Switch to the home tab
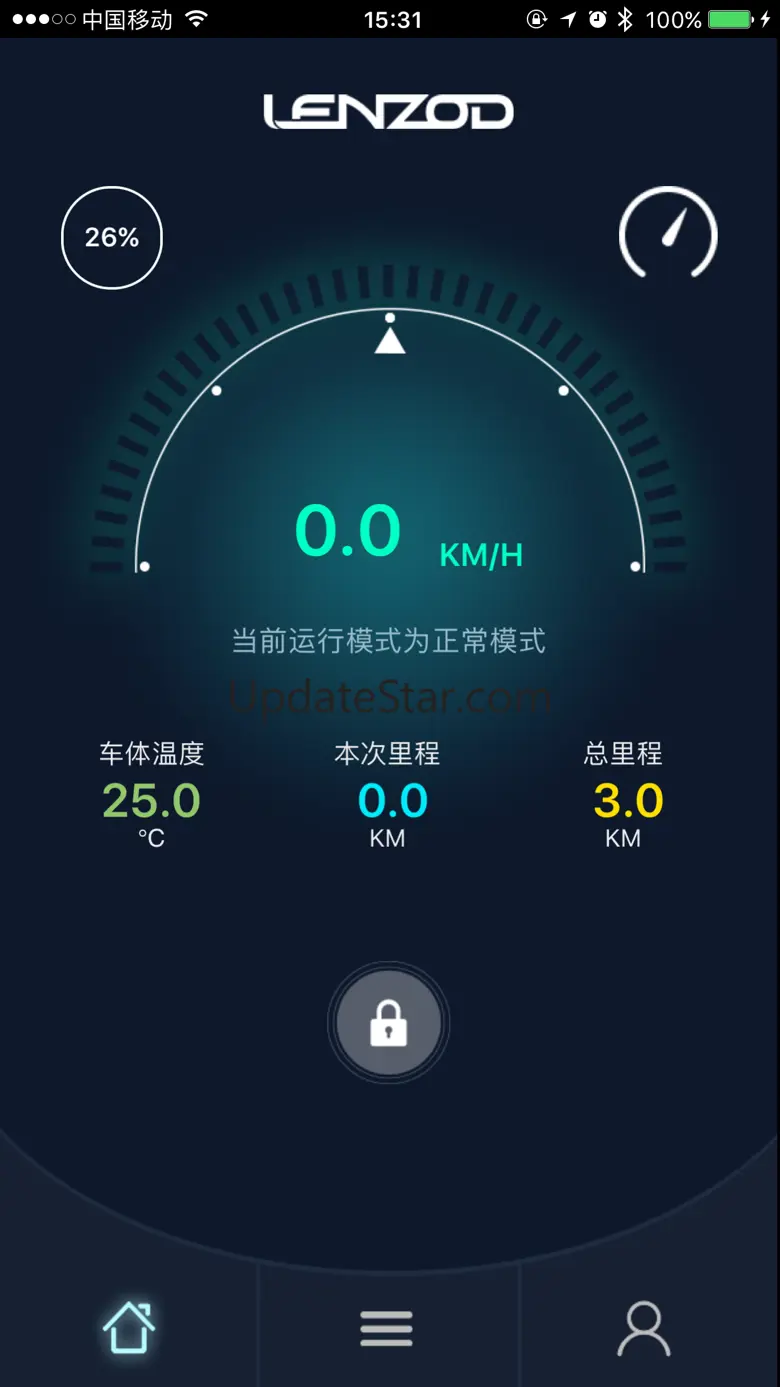Image resolution: width=780 pixels, height=1387 pixels. point(129,1328)
